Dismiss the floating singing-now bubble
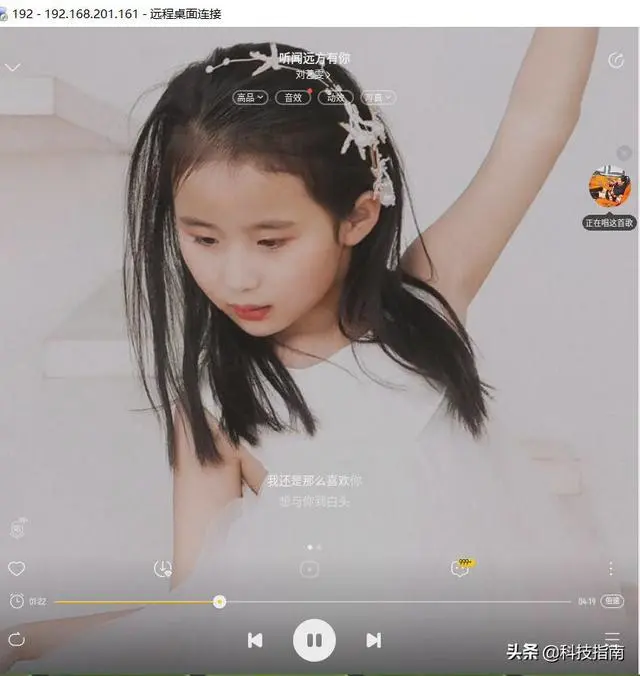 tap(624, 153)
